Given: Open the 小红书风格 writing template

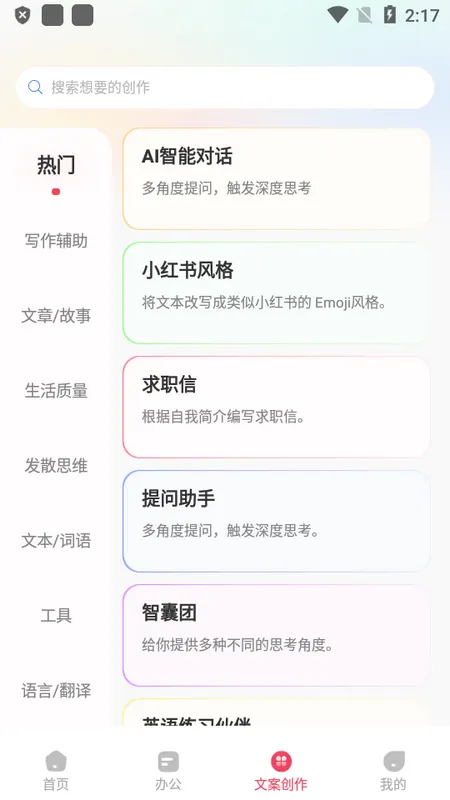Looking at the screenshot, I should click(x=276, y=293).
